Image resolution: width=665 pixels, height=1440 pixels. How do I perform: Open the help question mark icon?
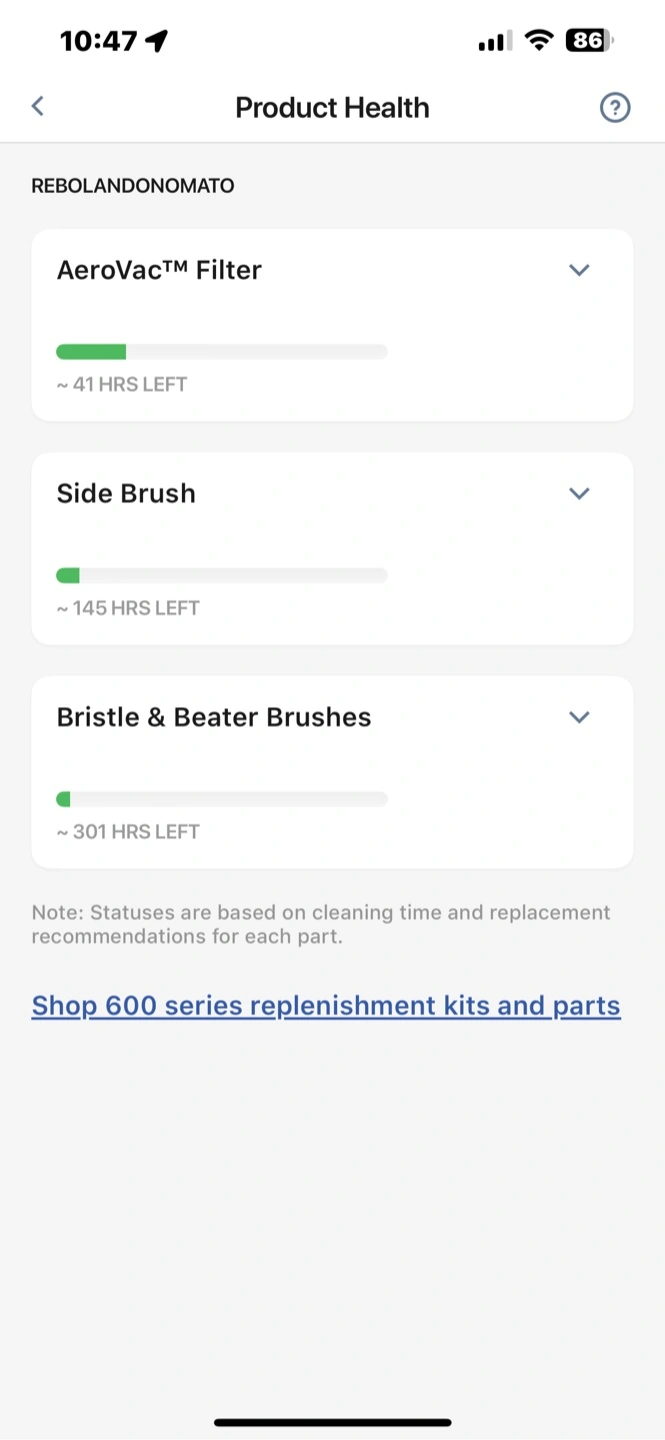[x=615, y=107]
